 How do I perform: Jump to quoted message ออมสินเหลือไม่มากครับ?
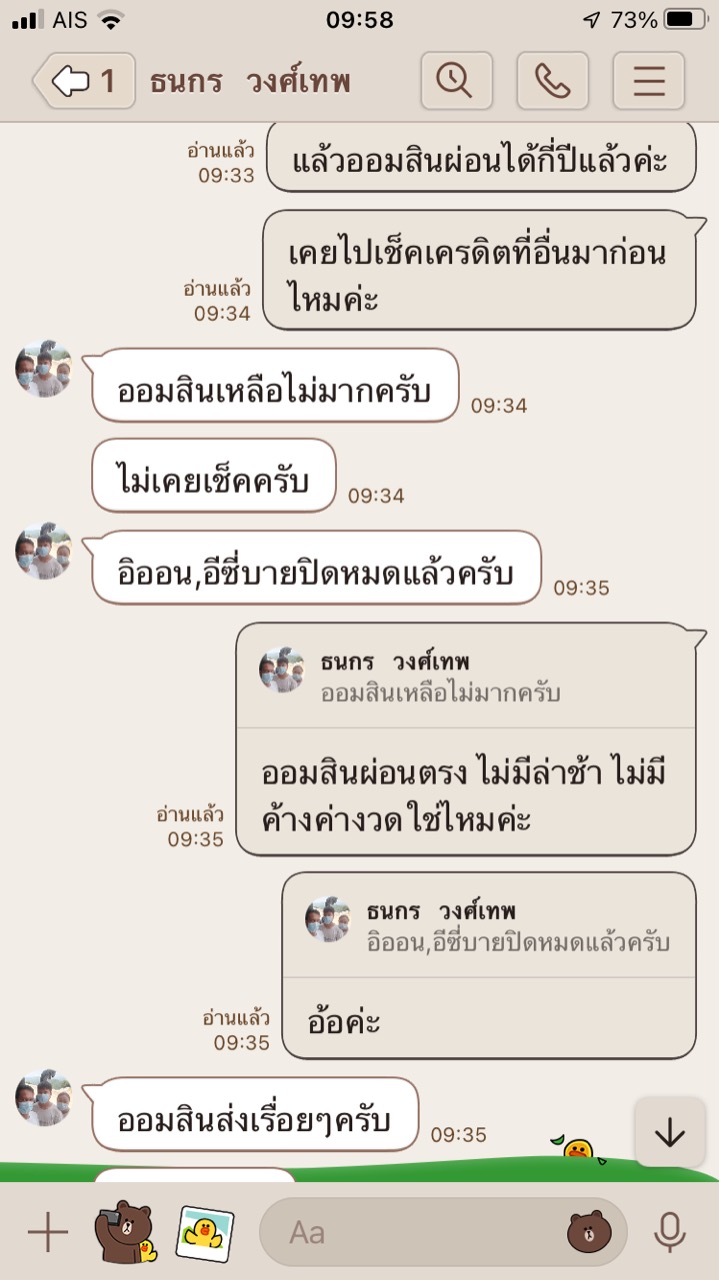pos(466,677)
